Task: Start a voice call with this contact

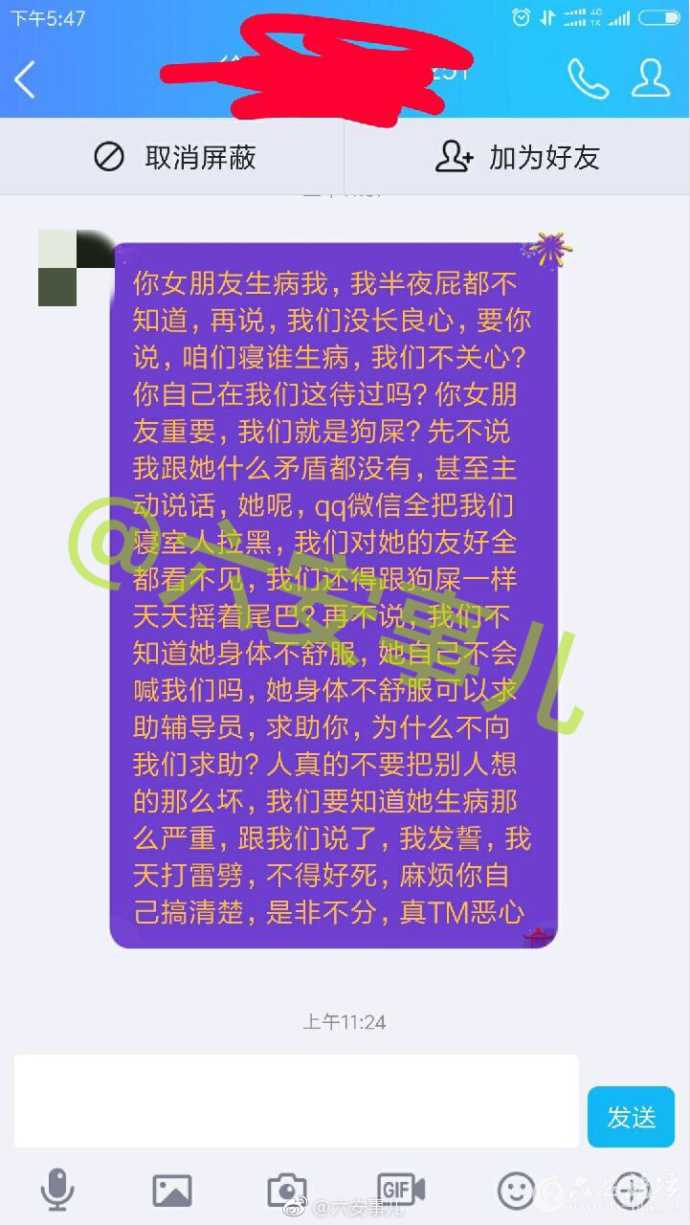Action: [x=587, y=79]
